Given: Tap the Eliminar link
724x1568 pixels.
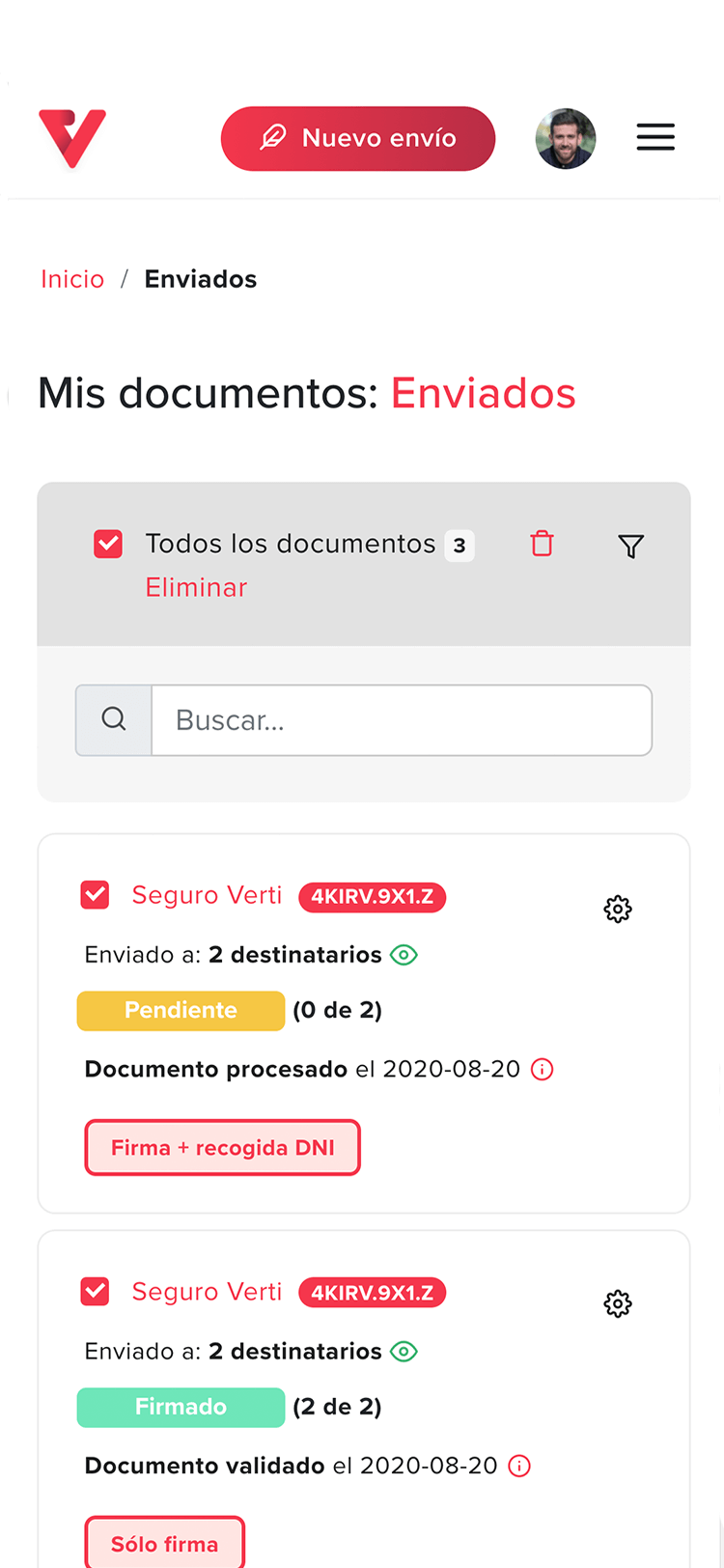Looking at the screenshot, I should pos(196,587).
